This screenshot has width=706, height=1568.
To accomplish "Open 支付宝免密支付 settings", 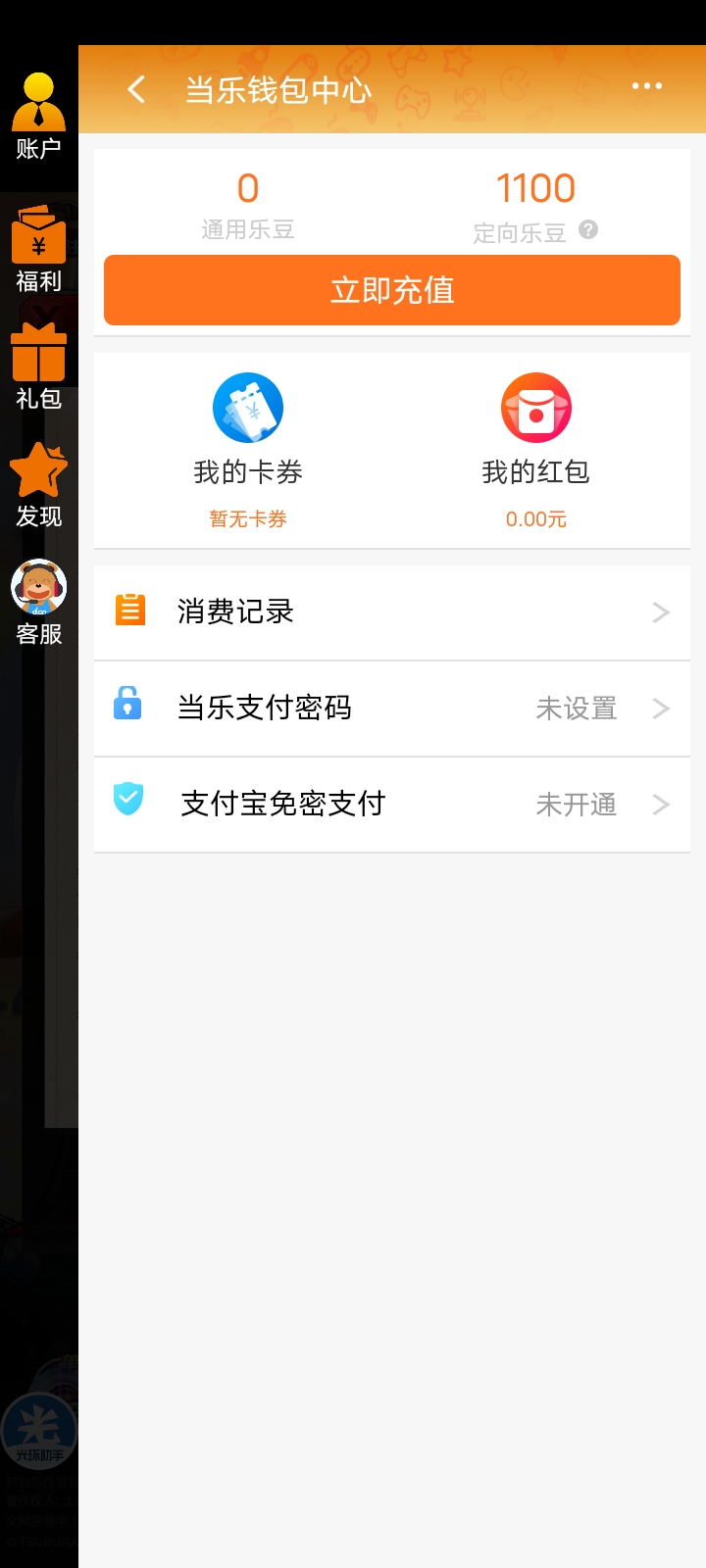I will tap(392, 805).
